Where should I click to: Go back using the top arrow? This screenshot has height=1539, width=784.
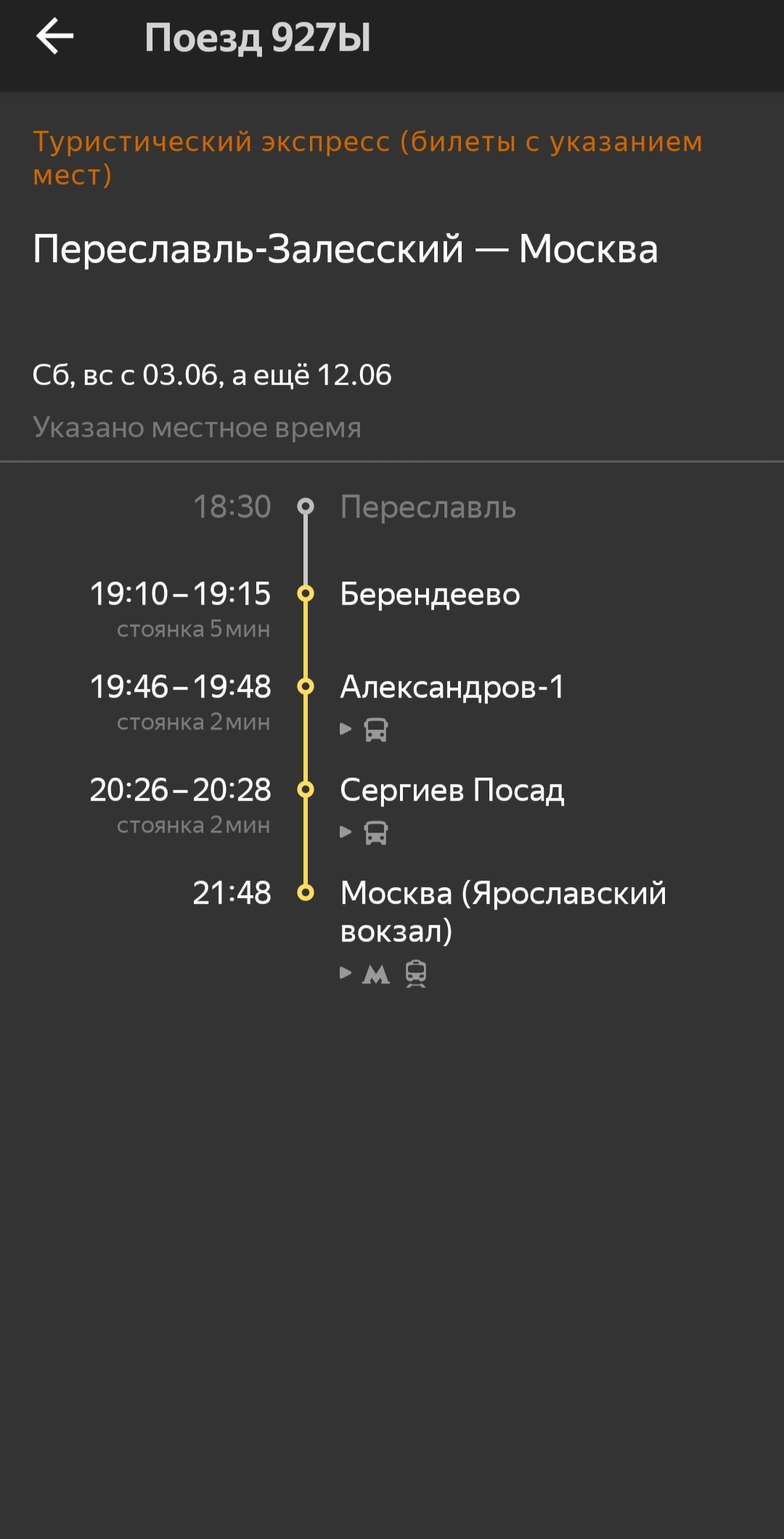click(x=55, y=36)
